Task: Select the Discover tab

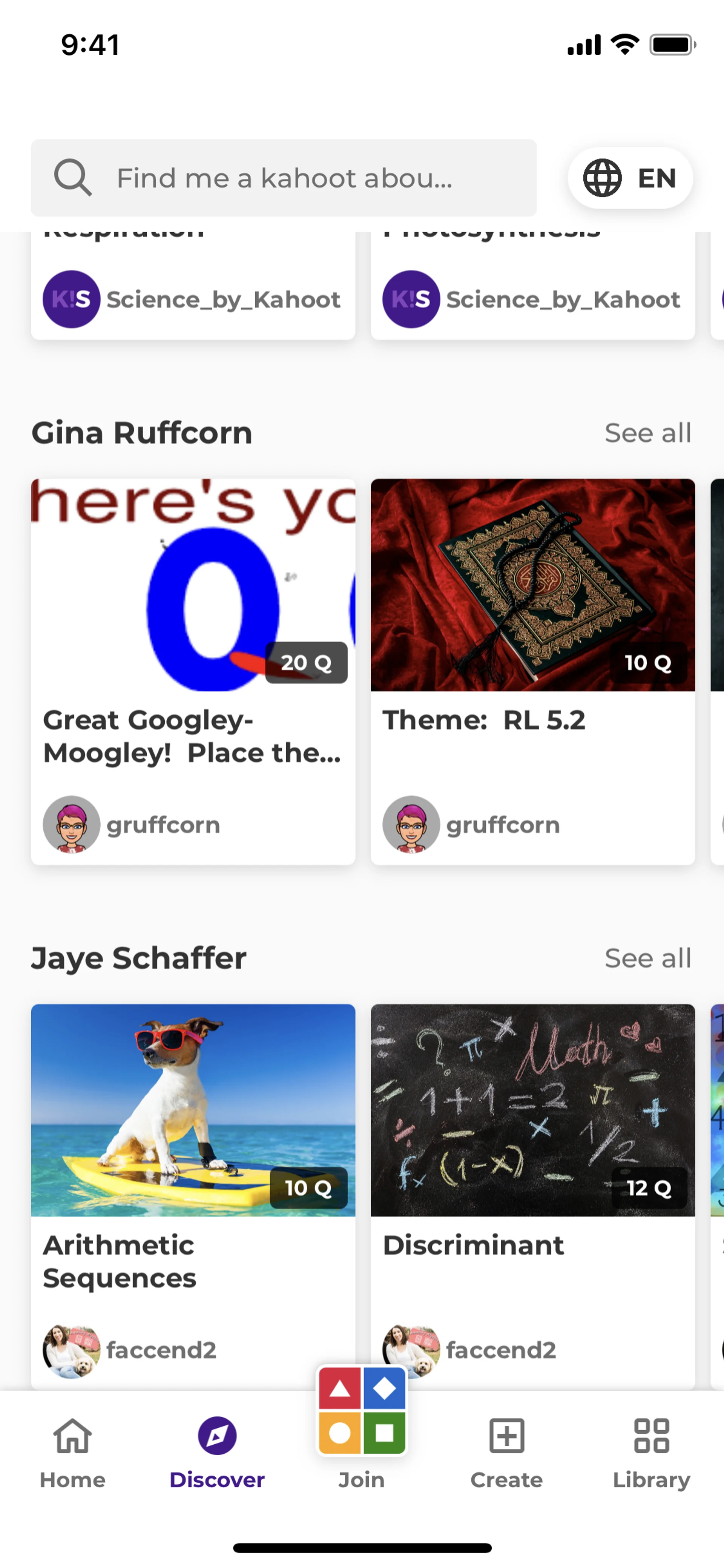Action: click(216, 1451)
